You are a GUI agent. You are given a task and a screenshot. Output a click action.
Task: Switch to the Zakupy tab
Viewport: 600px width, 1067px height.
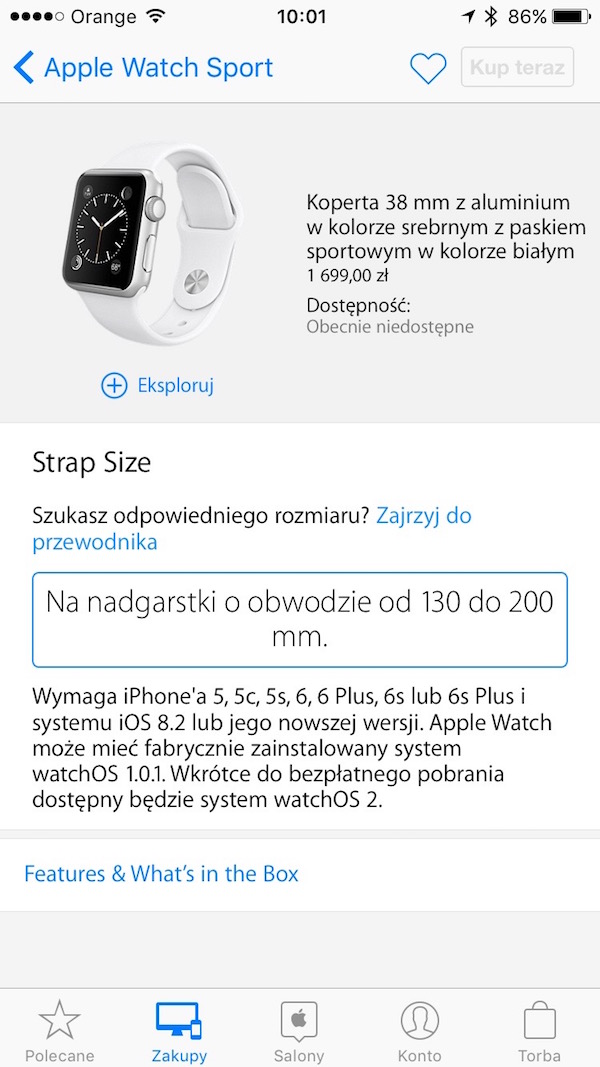[179, 1030]
